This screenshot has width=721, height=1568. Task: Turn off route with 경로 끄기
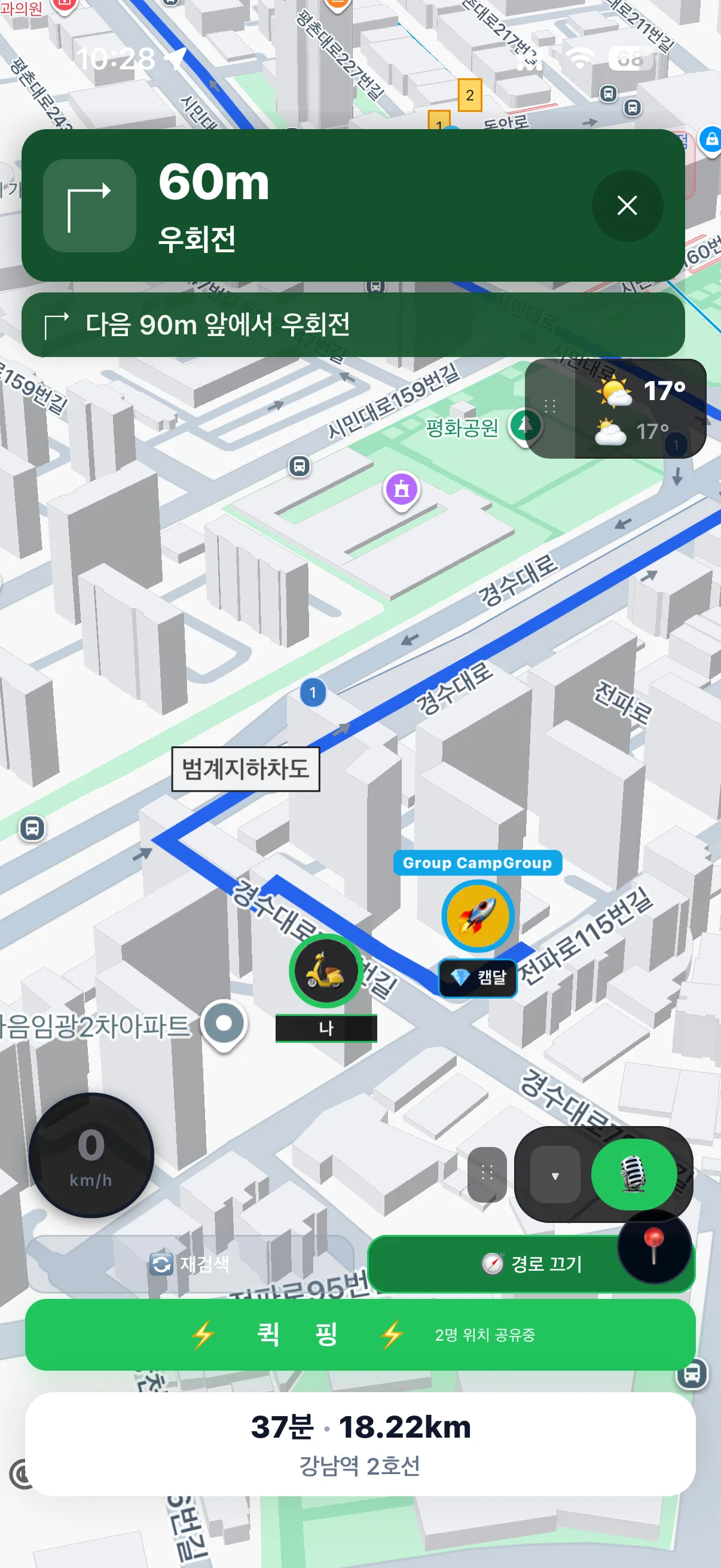(530, 1264)
